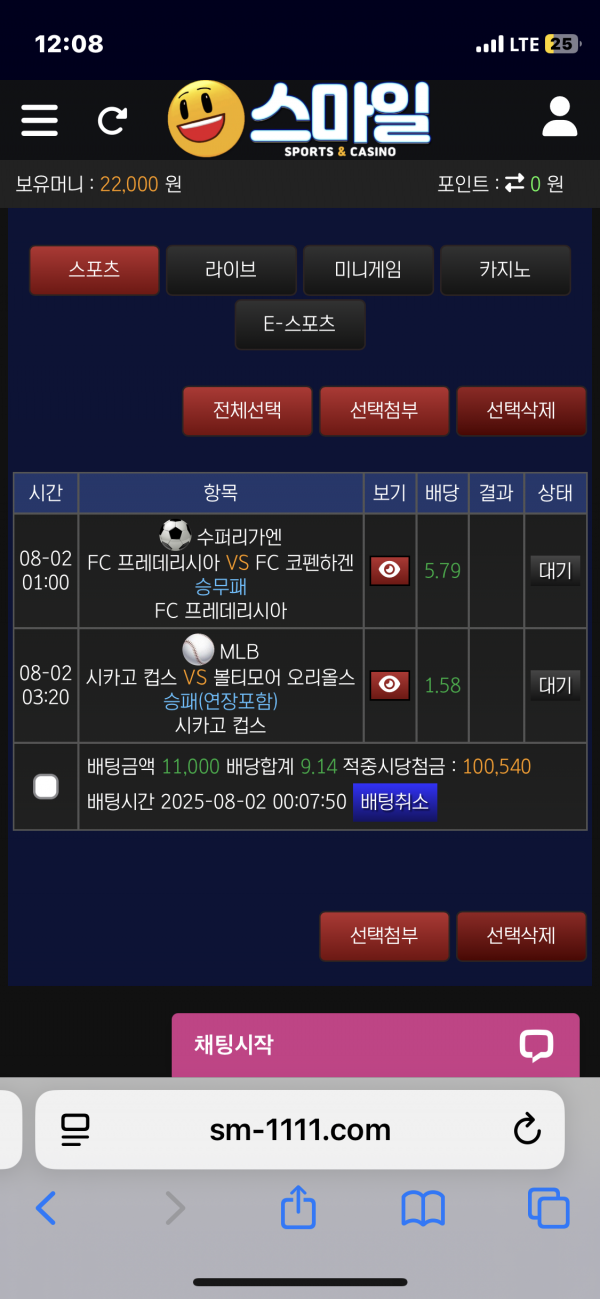600x1299 pixels.
Task: Tap the 전체선택 button
Action: pos(247,410)
